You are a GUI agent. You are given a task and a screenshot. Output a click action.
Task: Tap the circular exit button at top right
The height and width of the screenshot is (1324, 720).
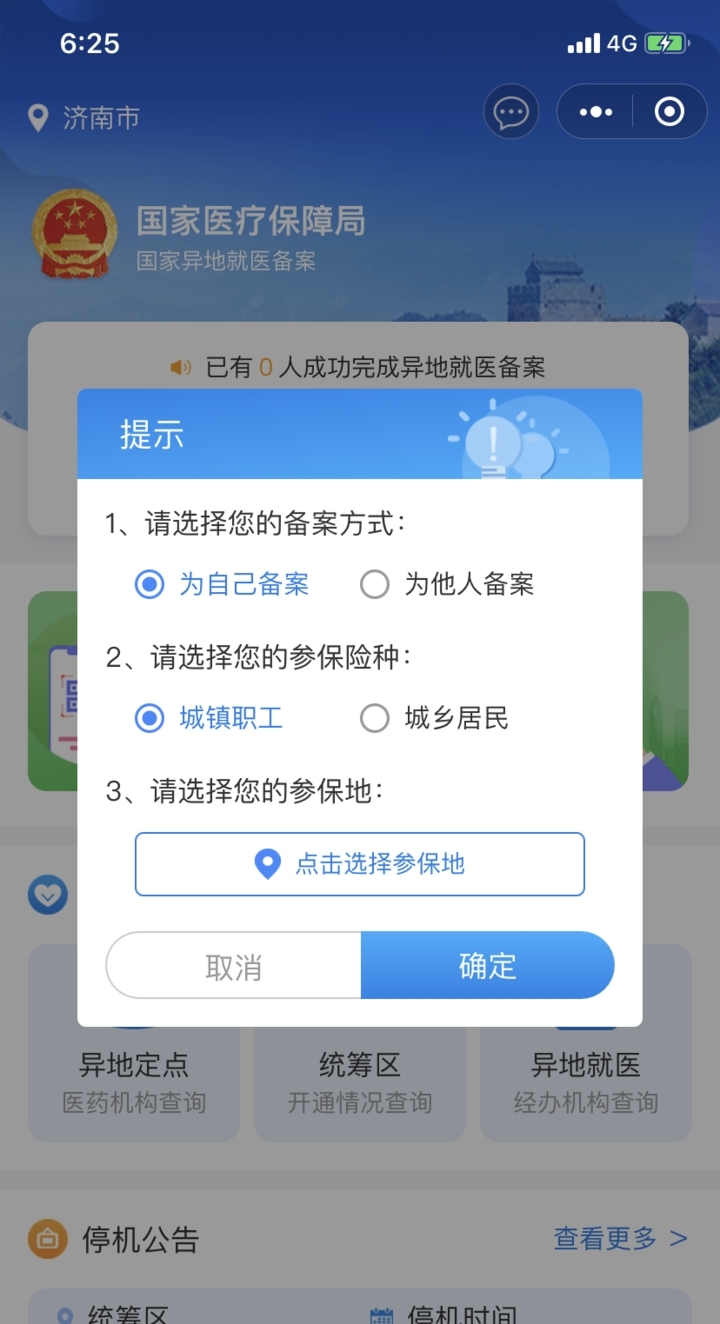tap(669, 111)
